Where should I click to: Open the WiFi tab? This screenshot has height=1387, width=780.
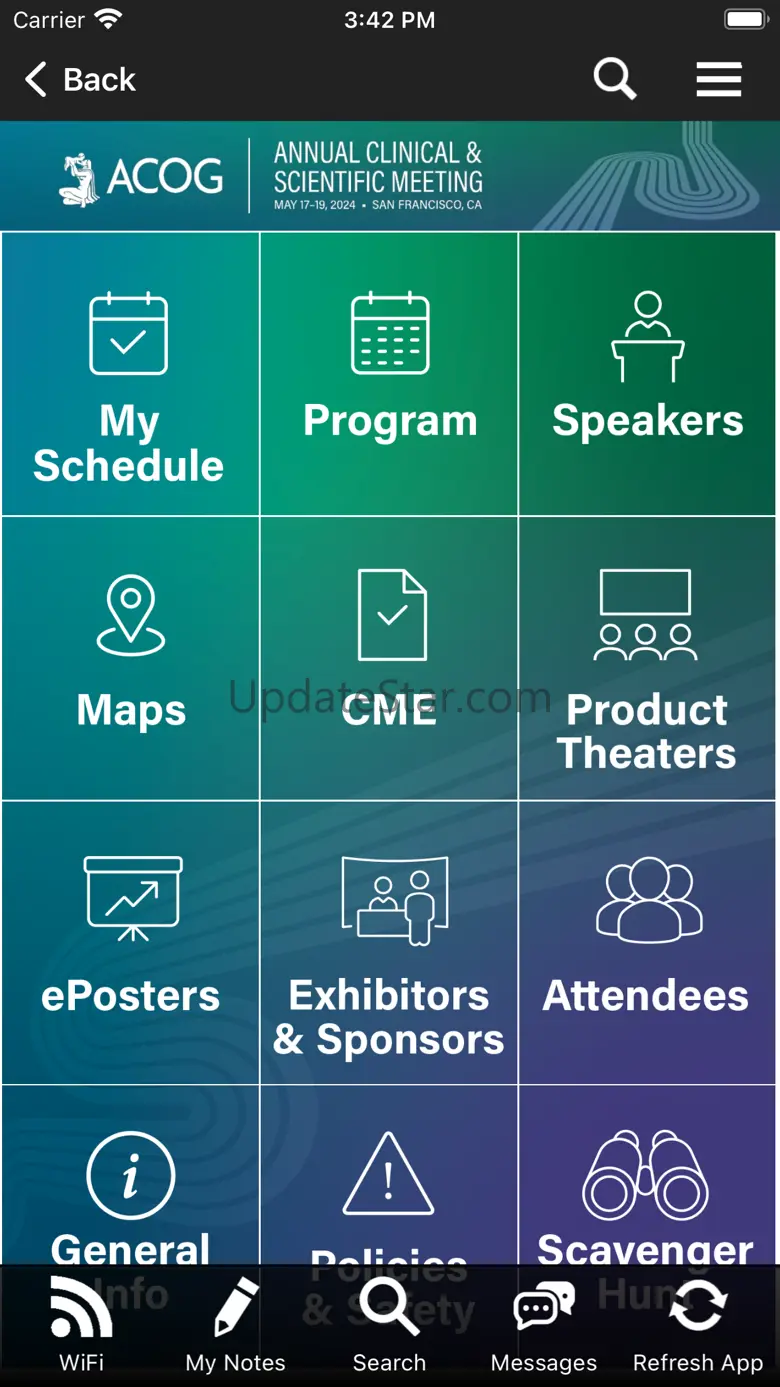point(81,1324)
